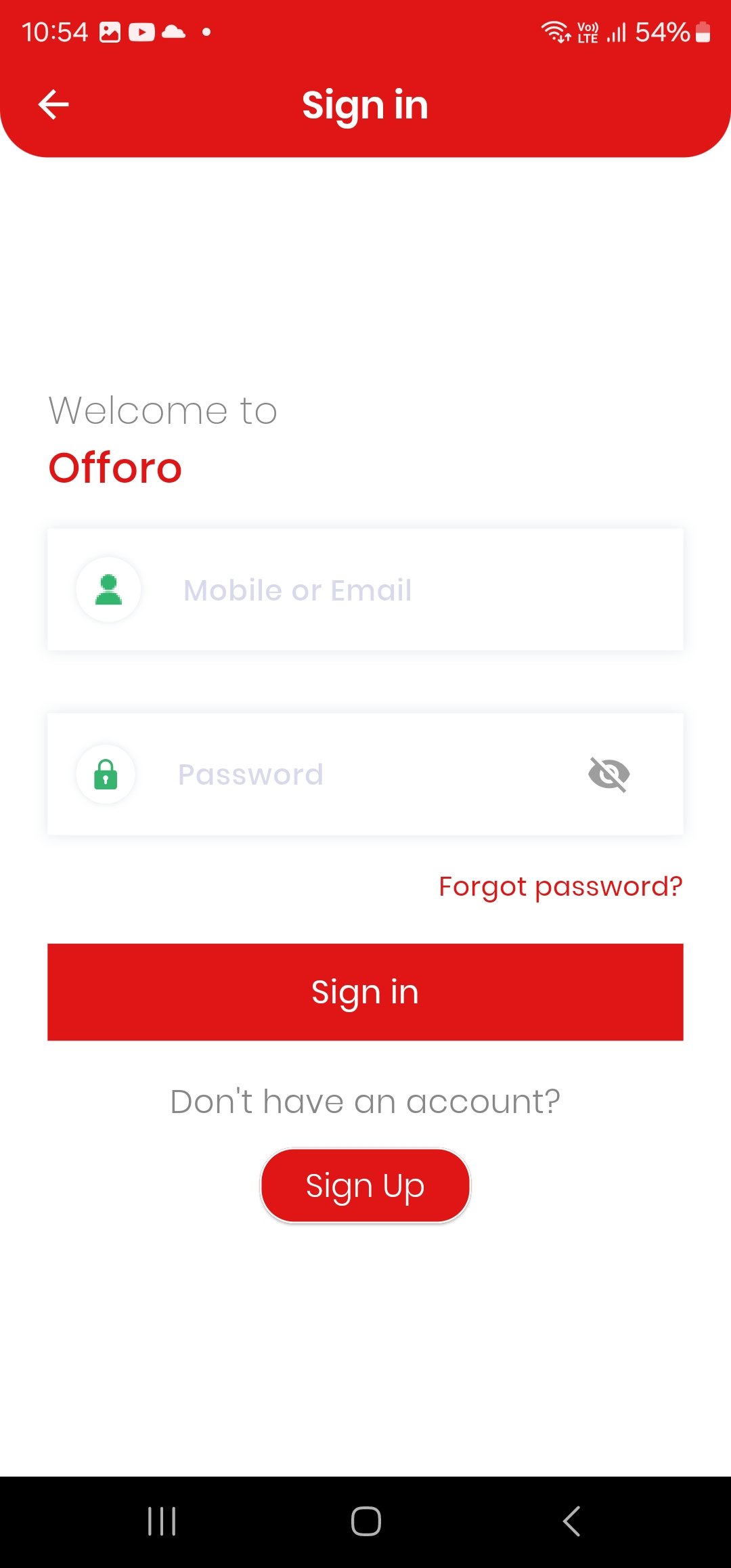Tap the Password input field
Screen dimensions: 731x1568
point(365,774)
